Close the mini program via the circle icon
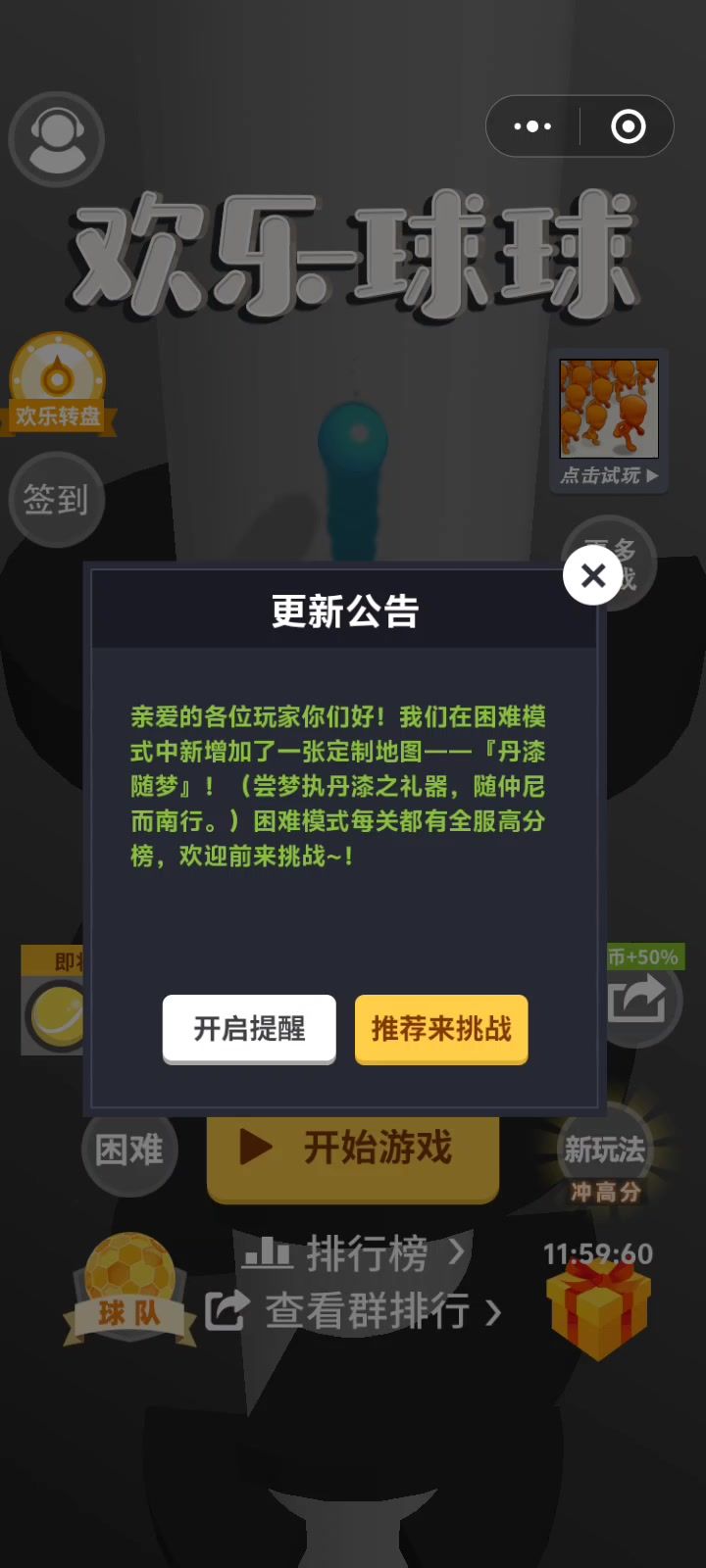Image resolution: width=706 pixels, height=1568 pixels. pyautogui.click(x=628, y=126)
